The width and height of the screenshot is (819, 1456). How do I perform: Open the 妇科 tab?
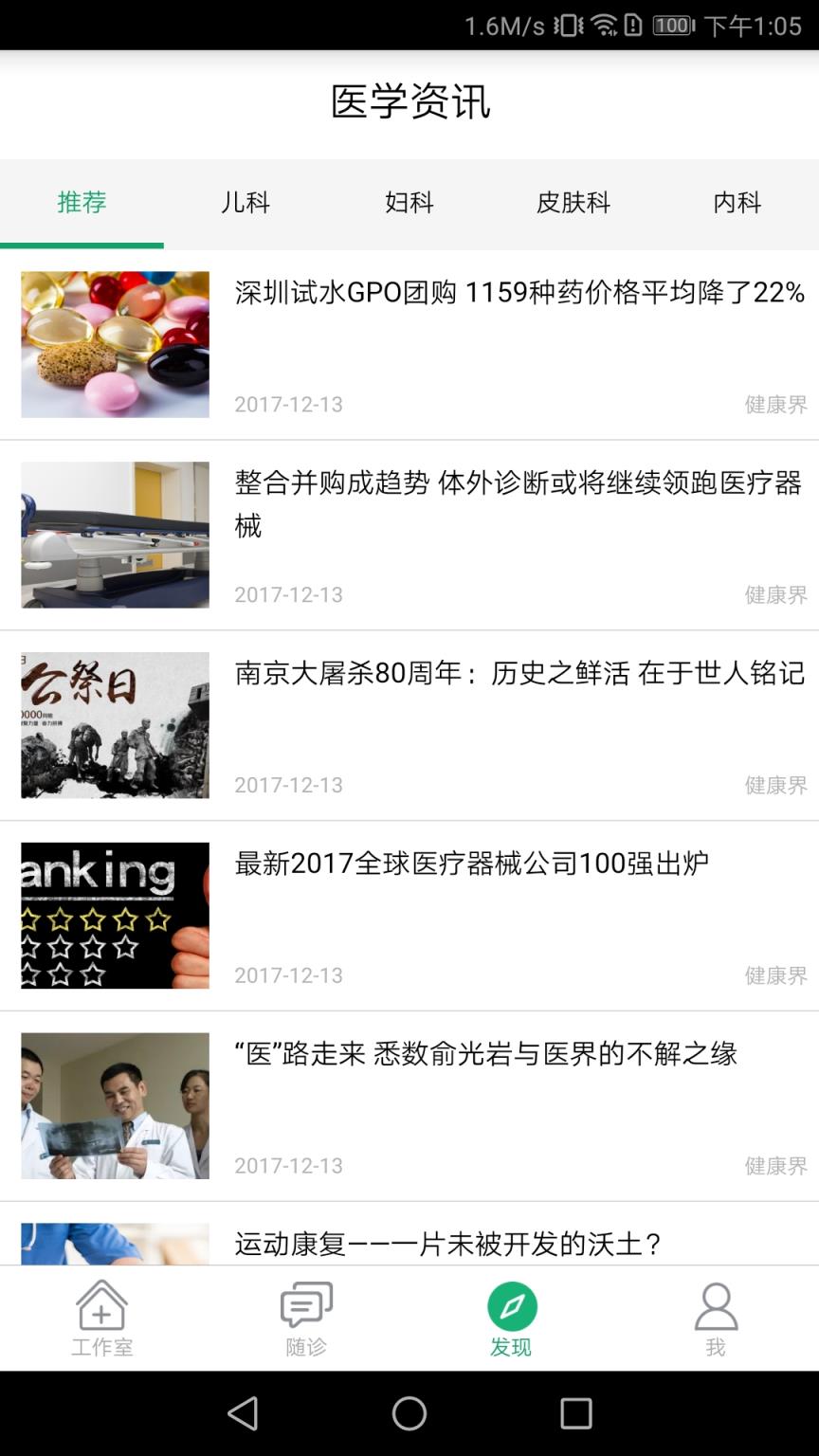(409, 203)
